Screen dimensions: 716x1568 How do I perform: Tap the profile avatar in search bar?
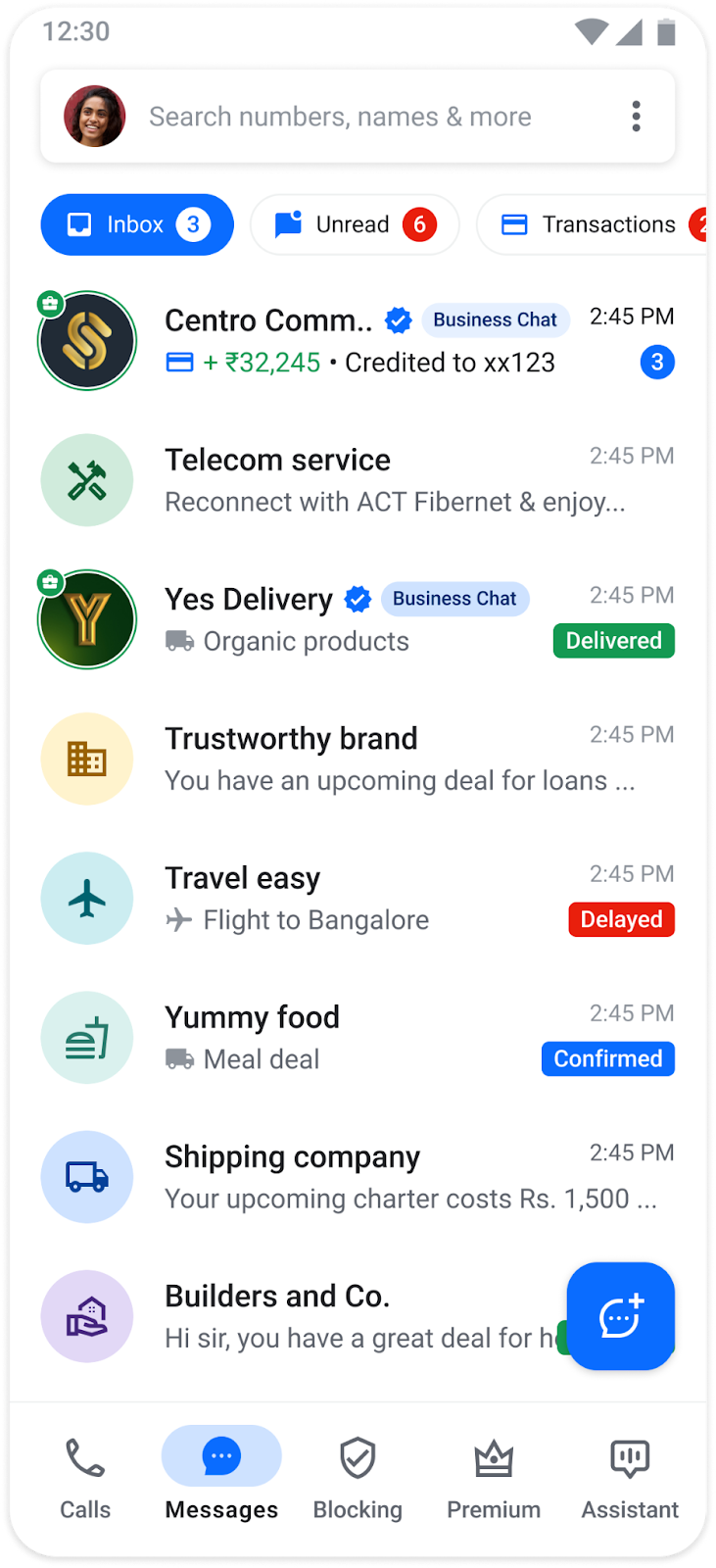click(95, 117)
